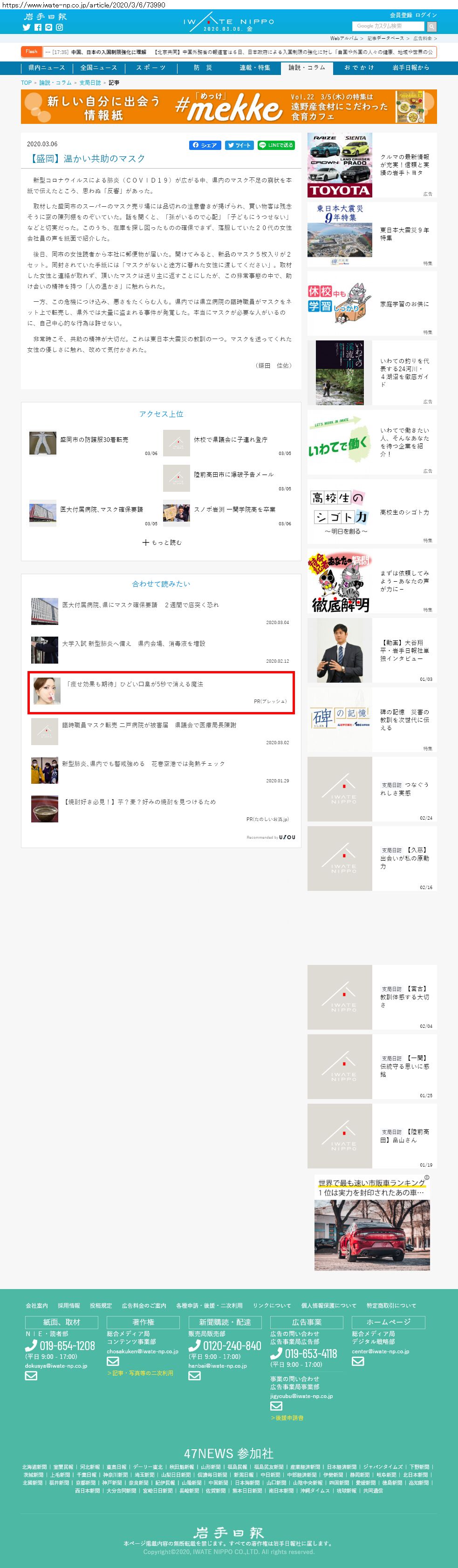
Task: Open 東日本大震災9年特集 side card
Action: pyautogui.click(x=371, y=234)
